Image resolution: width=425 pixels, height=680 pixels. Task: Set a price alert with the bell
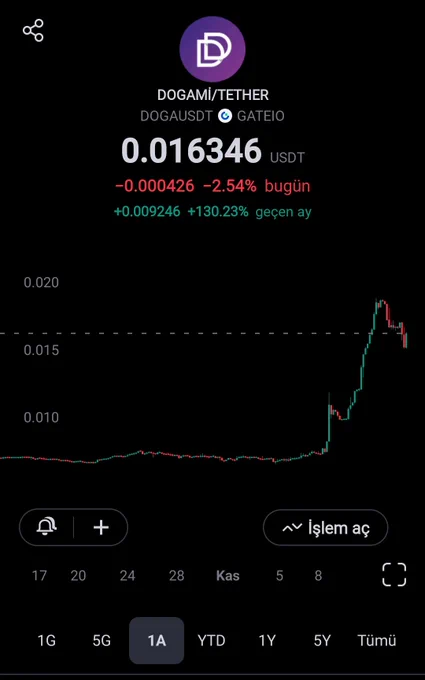click(x=46, y=527)
